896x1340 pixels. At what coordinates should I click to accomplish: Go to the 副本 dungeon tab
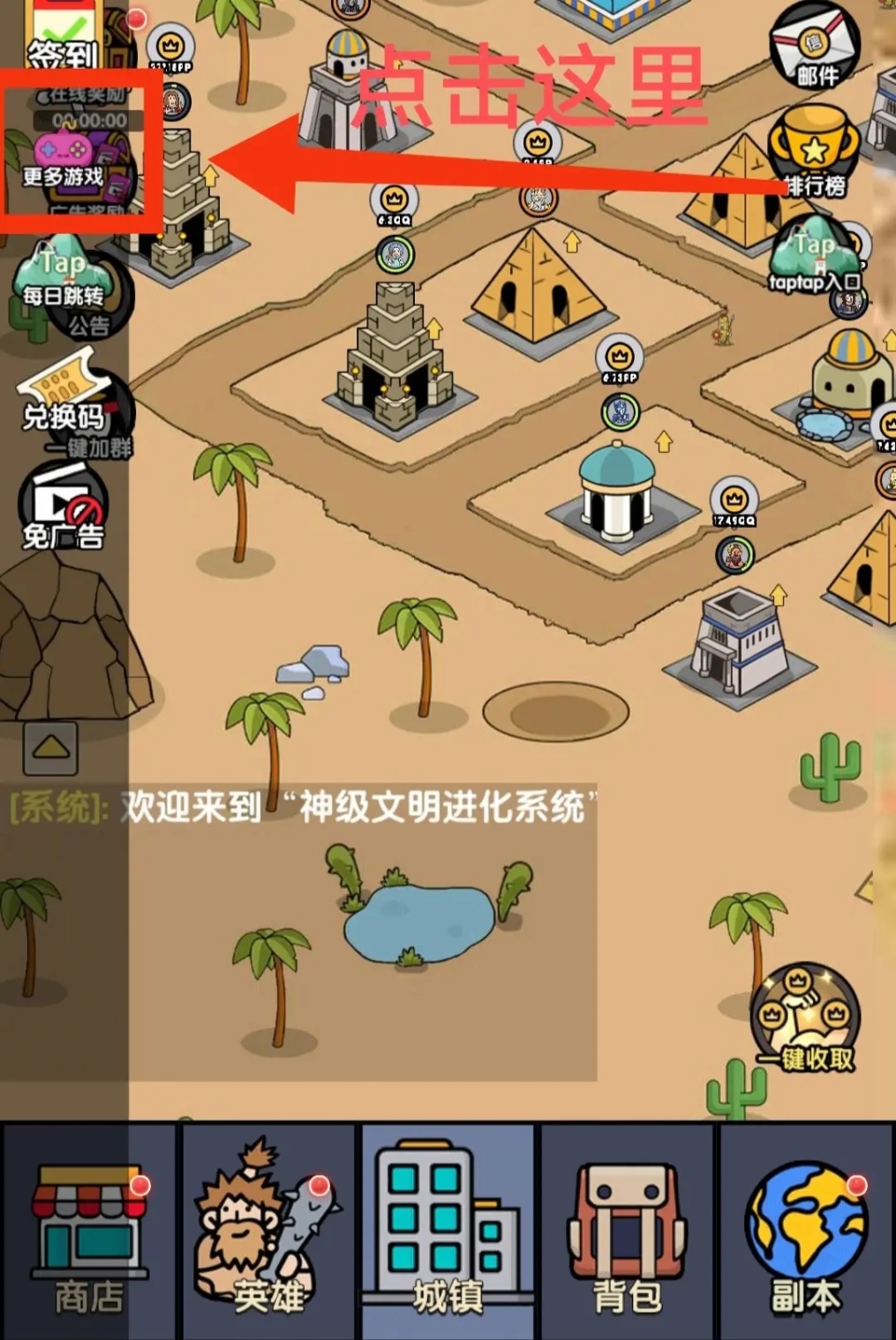click(x=806, y=1231)
